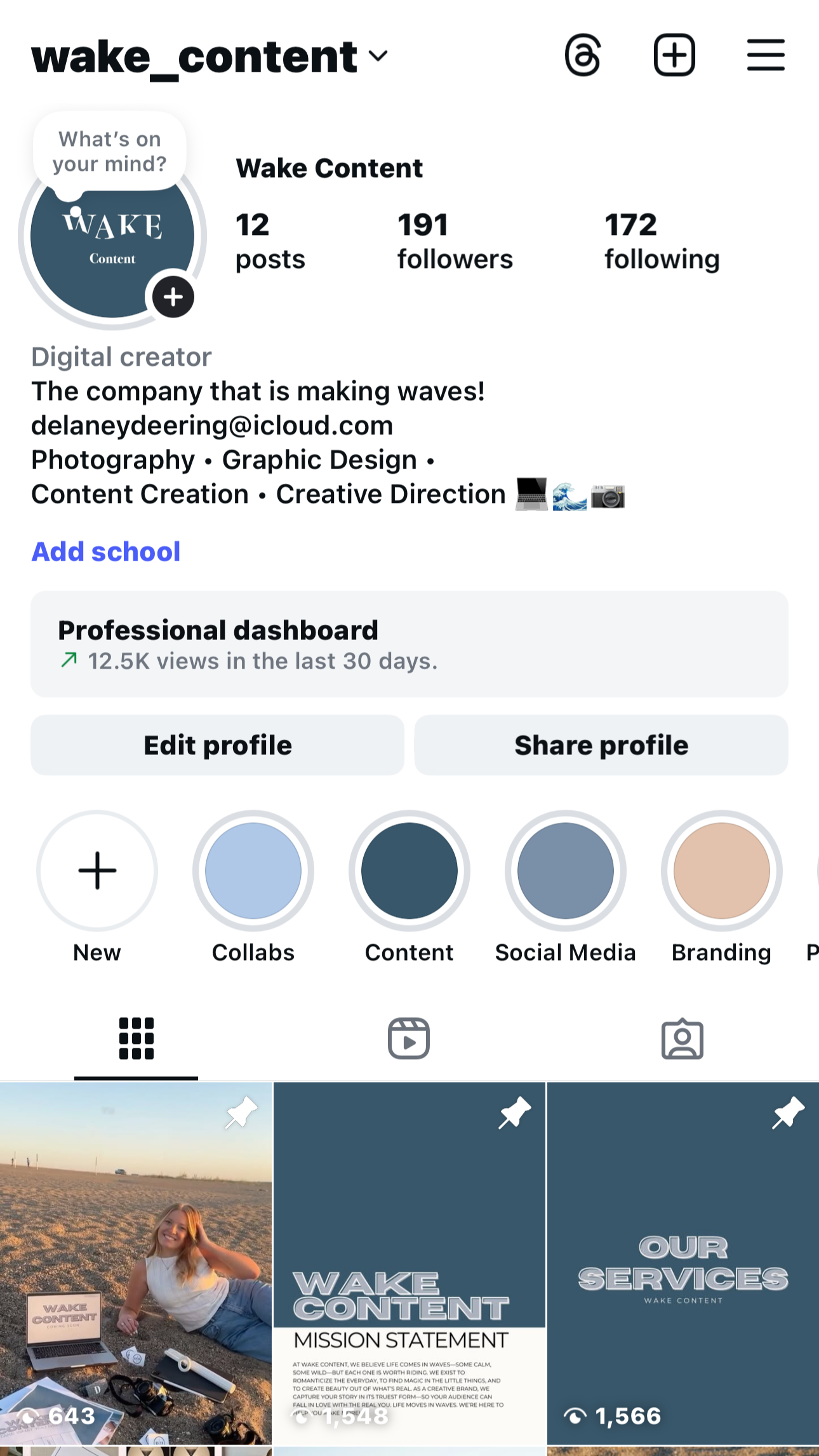The height and width of the screenshot is (1456, 819).
Task: Open the hamburger menu
Action: pyautogui.click(x=766, y=55)
